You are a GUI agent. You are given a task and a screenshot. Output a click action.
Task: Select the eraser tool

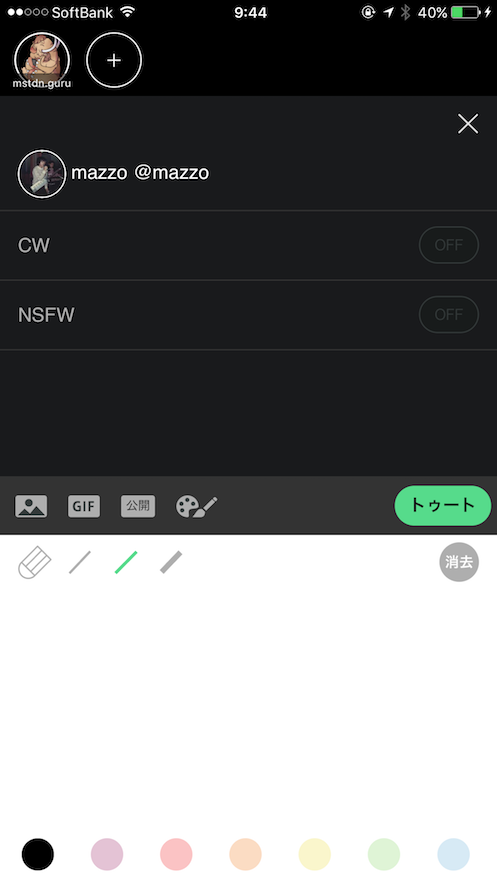[x=34, y=562]
